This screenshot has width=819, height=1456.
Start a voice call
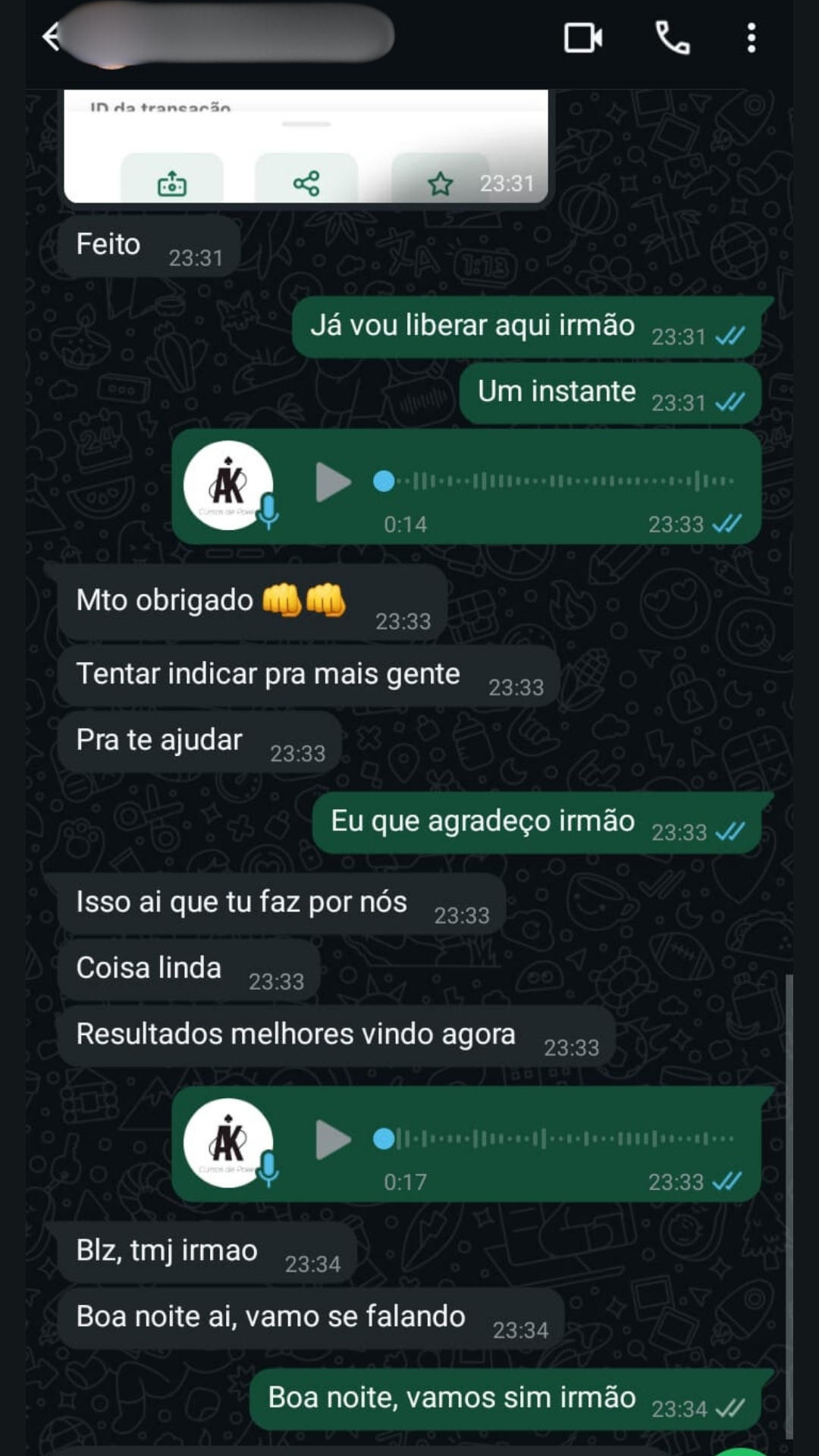[x=673, y=37]
